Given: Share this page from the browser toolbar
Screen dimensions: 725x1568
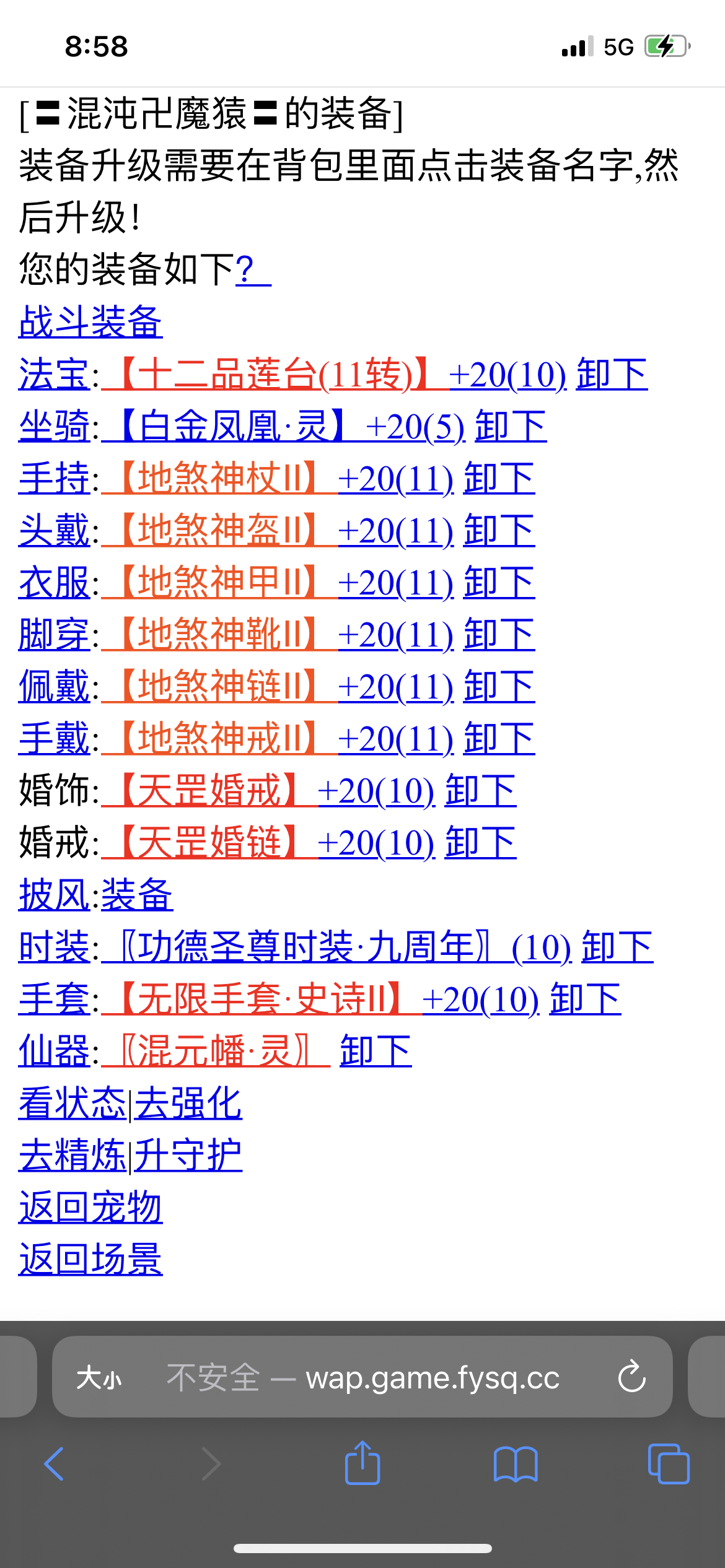Looking at the screenshot, I should (362, 1463).
